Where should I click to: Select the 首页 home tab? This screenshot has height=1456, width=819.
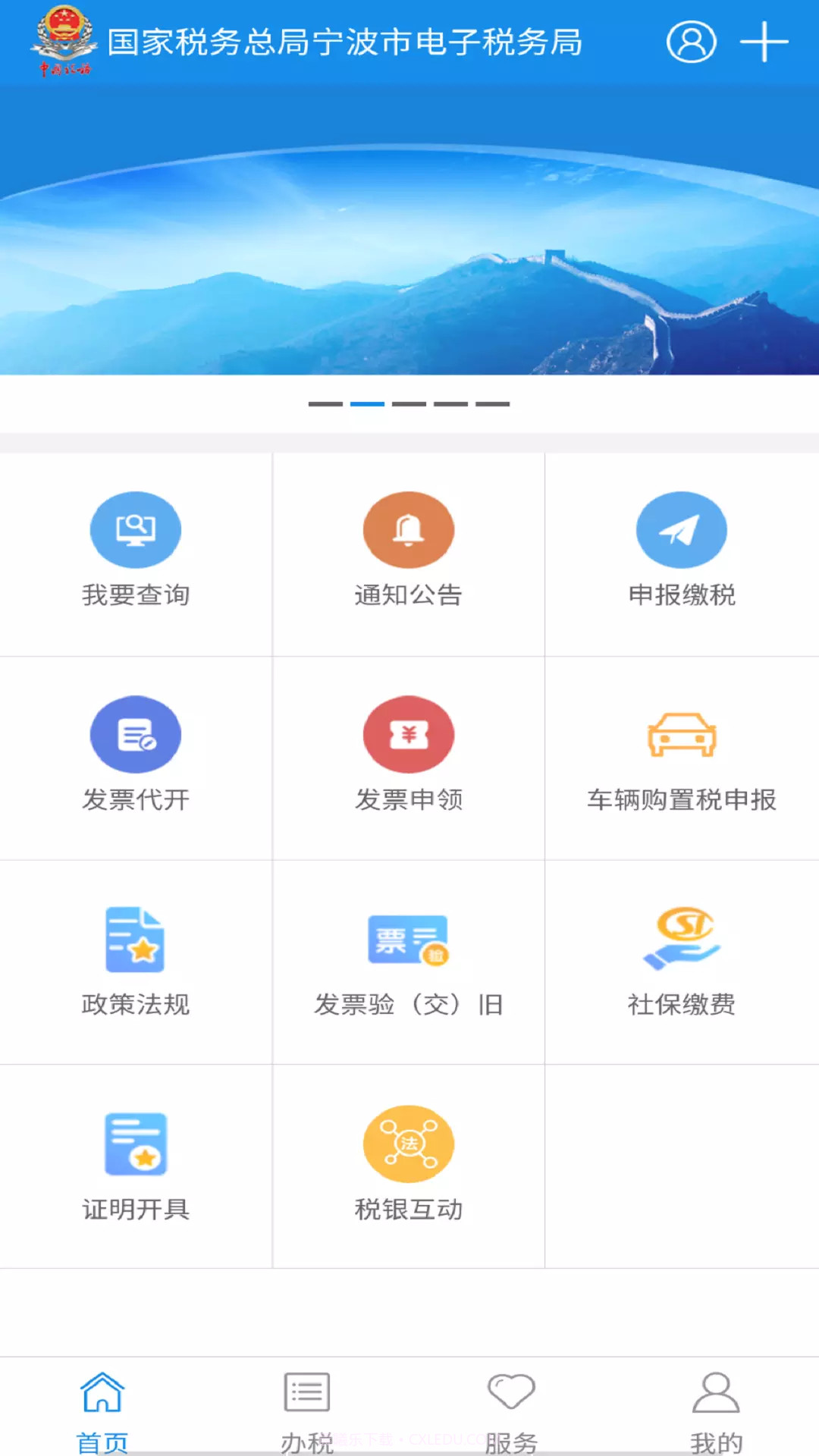pos(102,1410)
